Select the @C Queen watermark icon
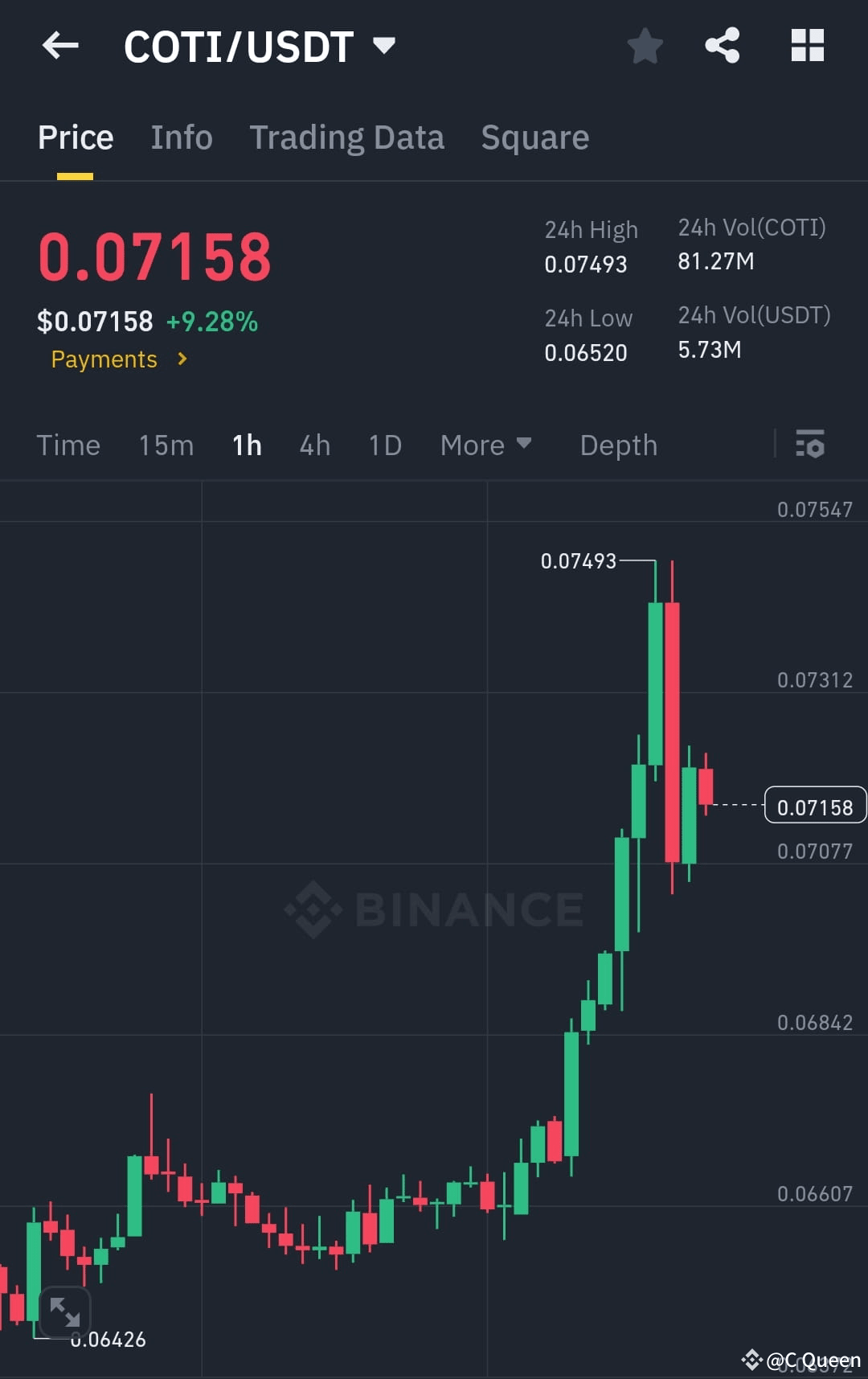Image resolution: width=868 pixels, height=1379 pixels. click(x=751, y=1359)
